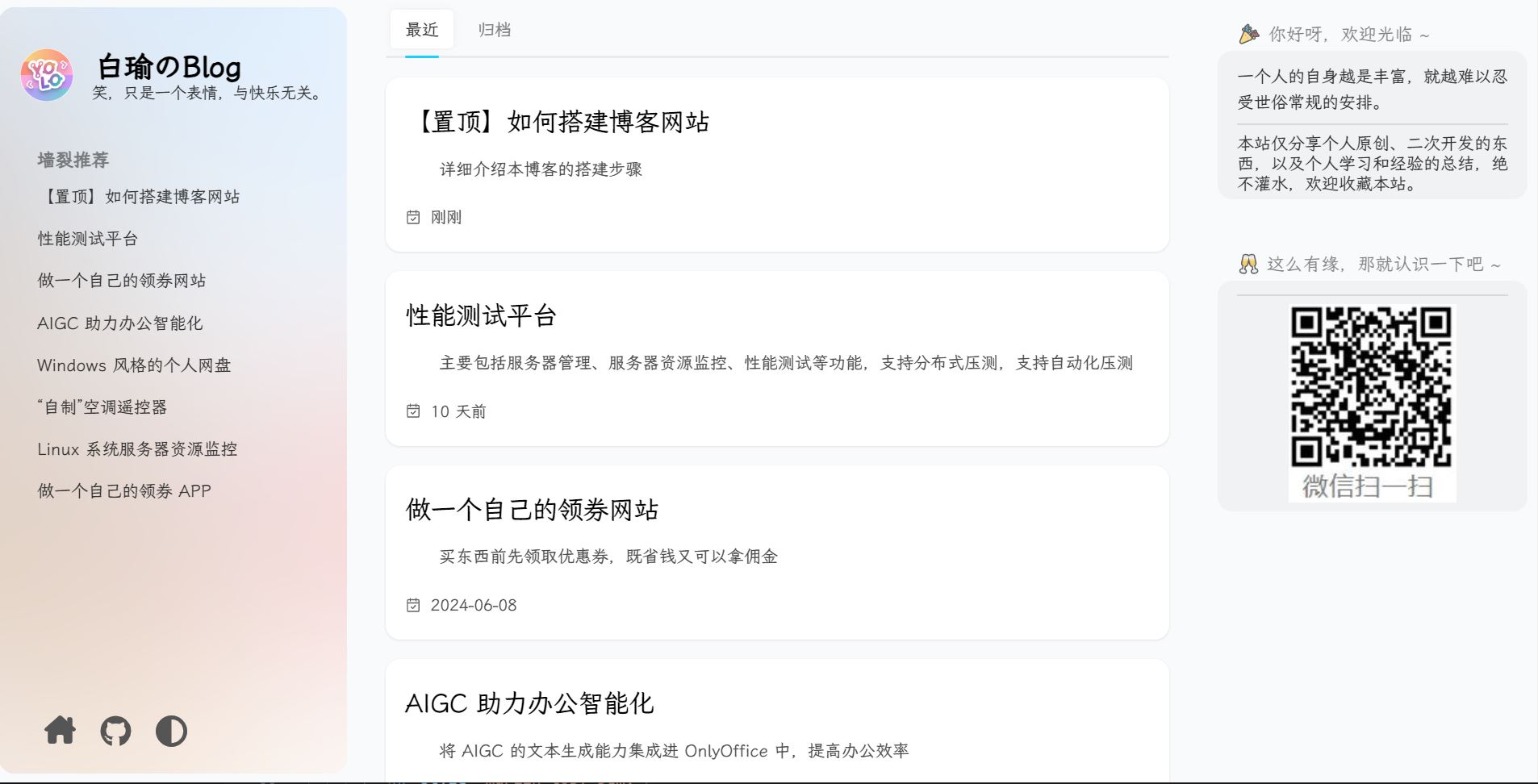Open sidebar link “自制”空调遥控器

[102, 407]
